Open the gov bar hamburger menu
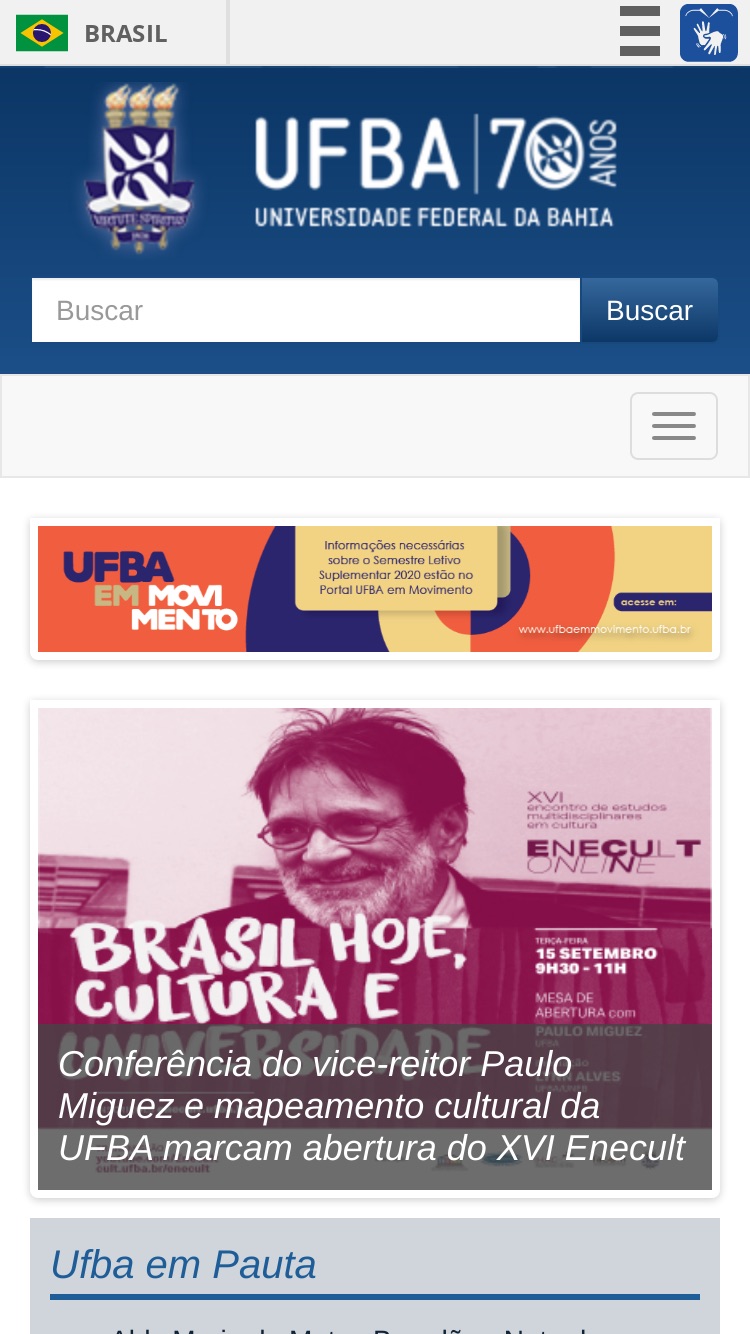 640,31
